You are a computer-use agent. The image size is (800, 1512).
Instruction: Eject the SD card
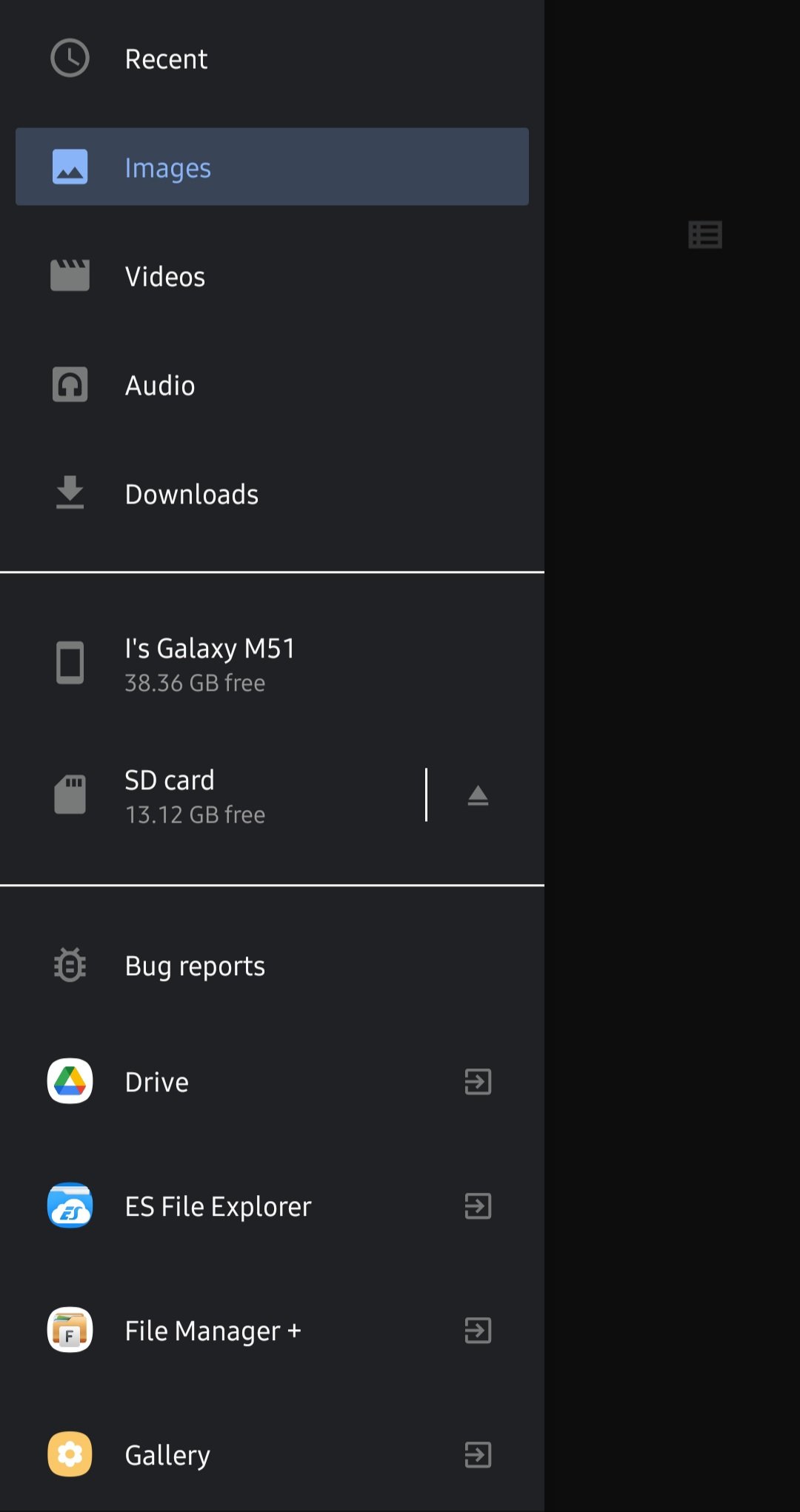(478, 795)
